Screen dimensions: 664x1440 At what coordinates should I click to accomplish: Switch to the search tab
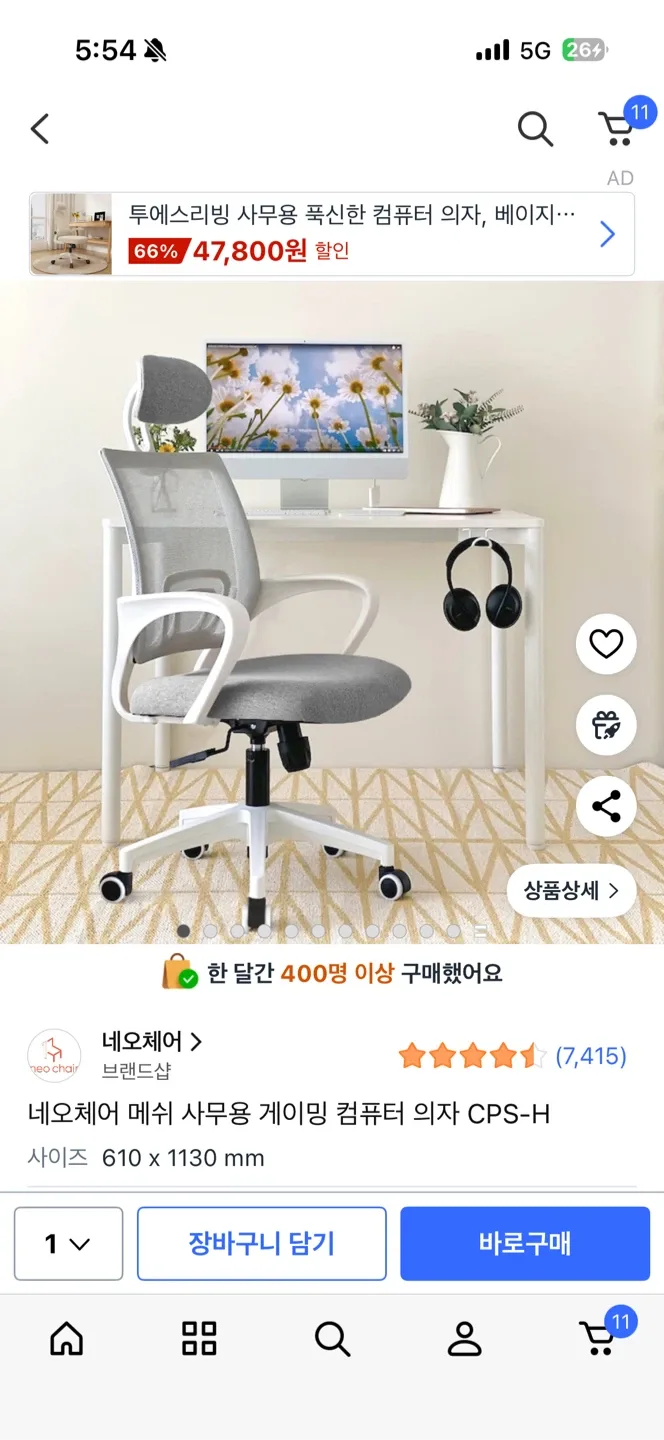[332, 1338]
